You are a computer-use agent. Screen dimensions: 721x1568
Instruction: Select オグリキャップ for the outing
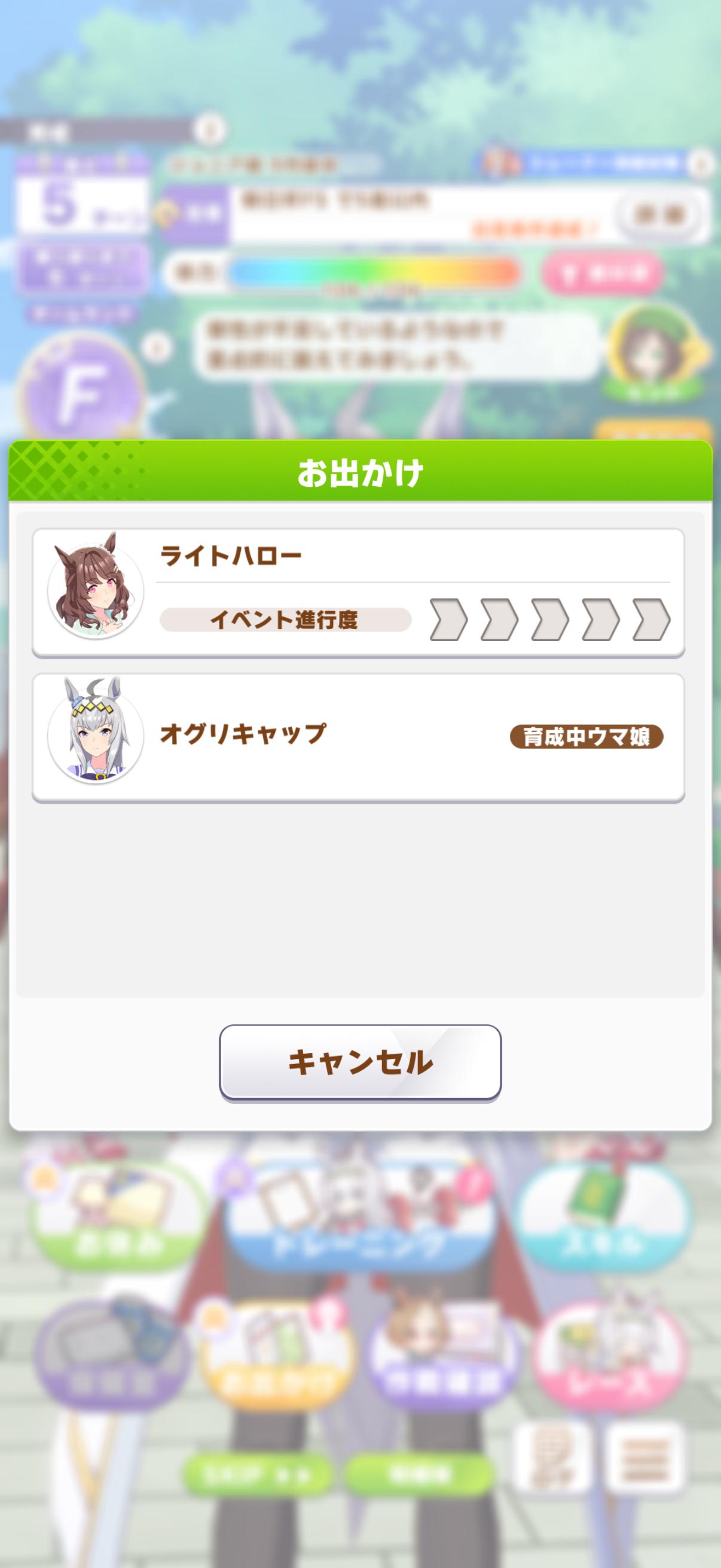358,737
